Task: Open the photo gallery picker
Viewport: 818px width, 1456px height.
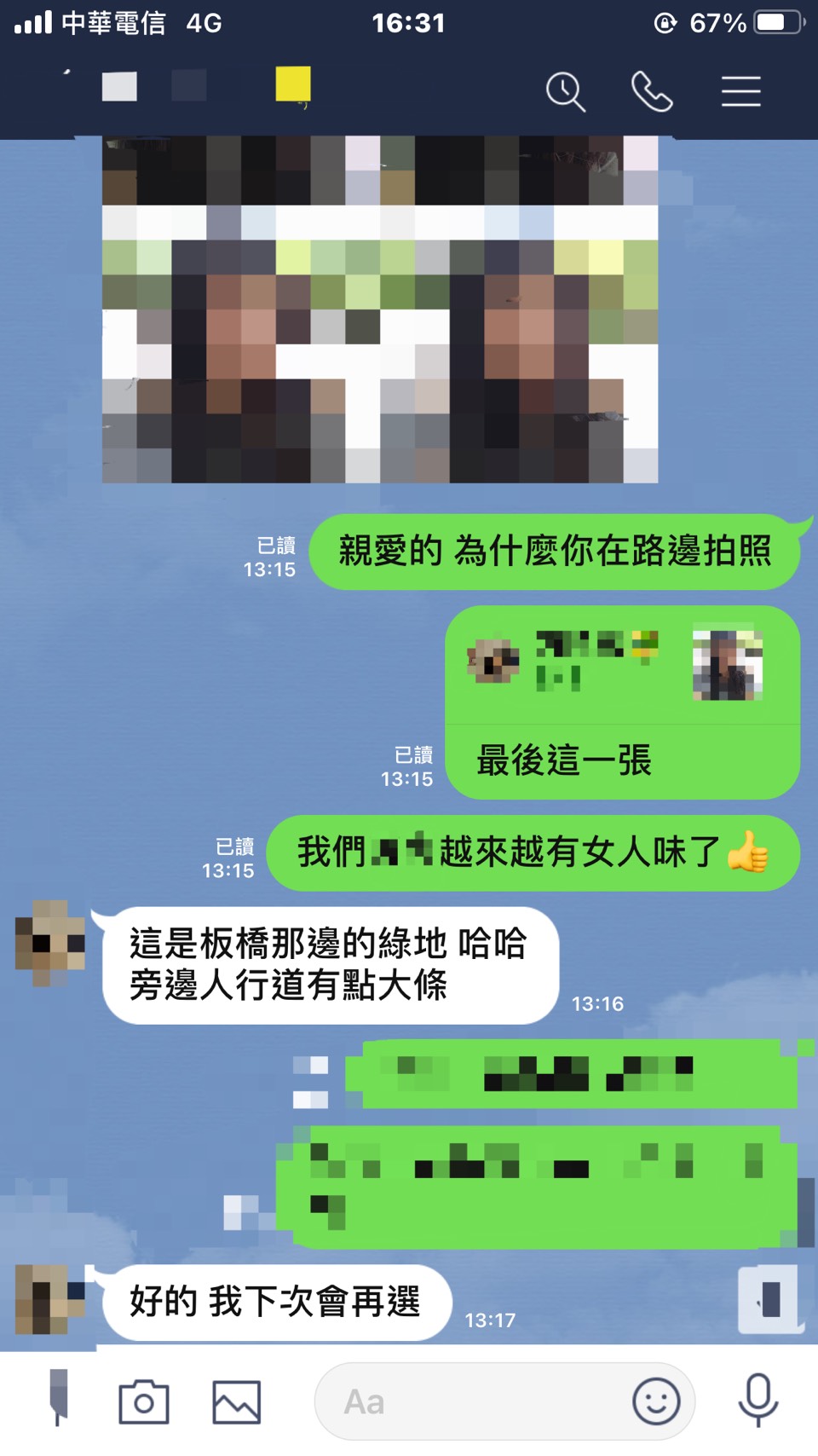Action: point(236,1401)
